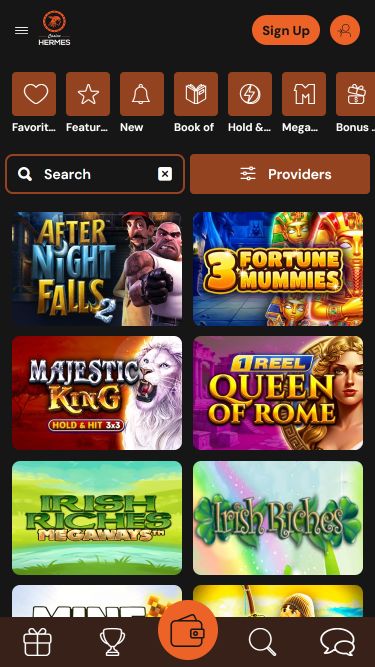375x667 pixels.
Task: Launch the 3 Fortune Mummies game
Action: click(278, 269)
